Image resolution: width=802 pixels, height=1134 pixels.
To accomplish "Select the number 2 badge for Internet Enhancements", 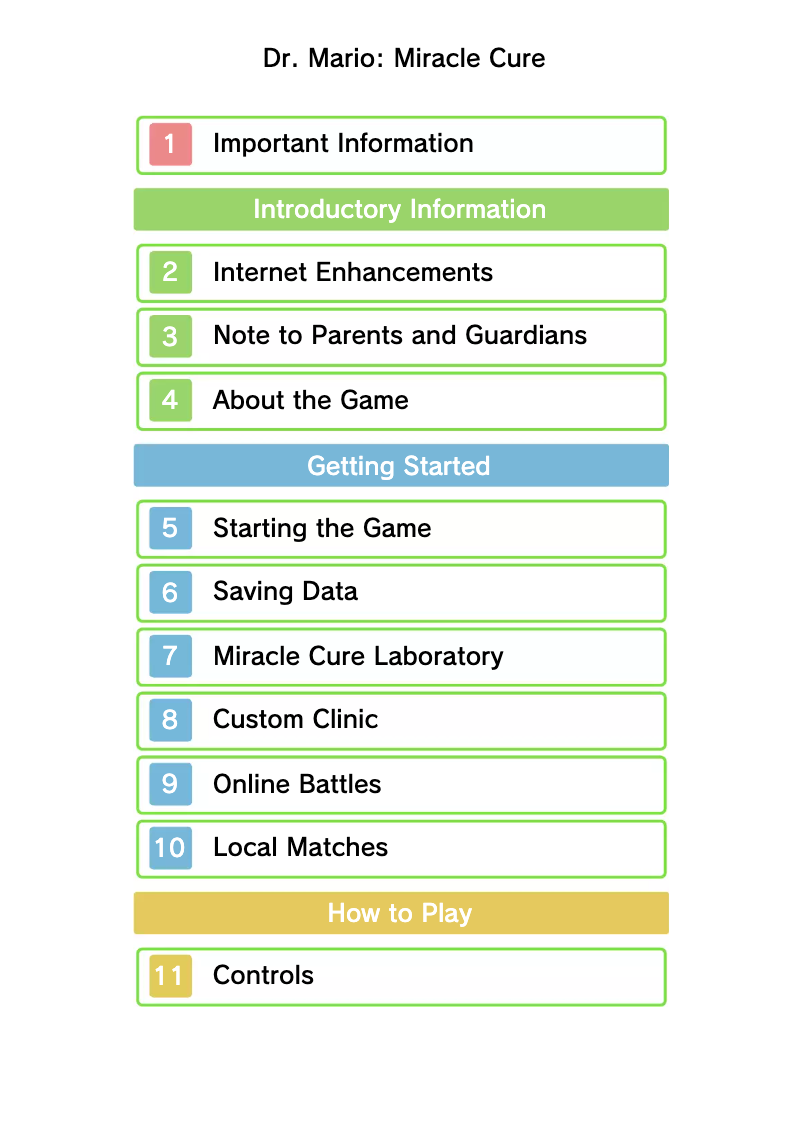I will (168, 272).
